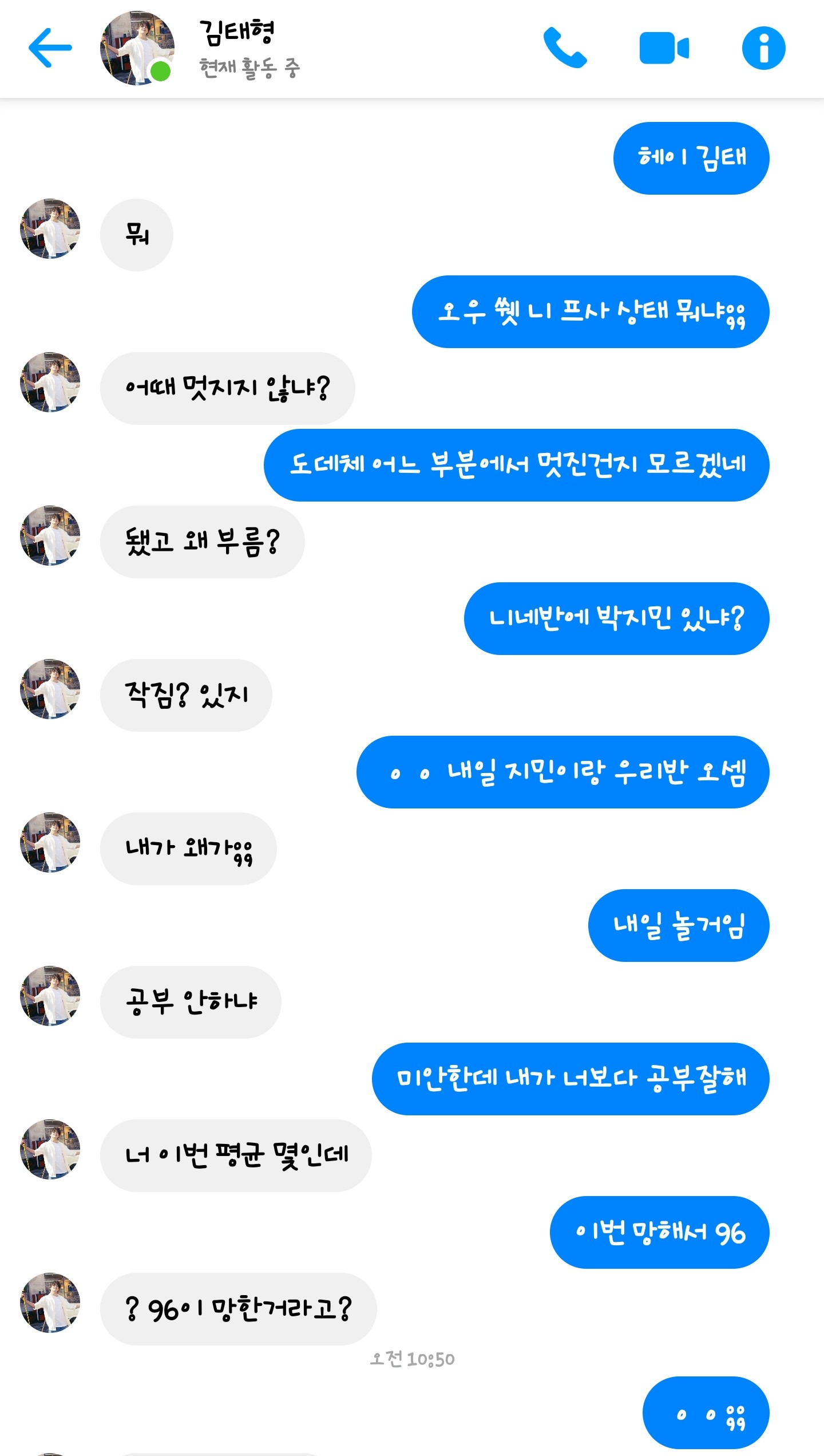Start a video call with 김태형
This screenshot has height=1456, width=824.
click(664, 48)
